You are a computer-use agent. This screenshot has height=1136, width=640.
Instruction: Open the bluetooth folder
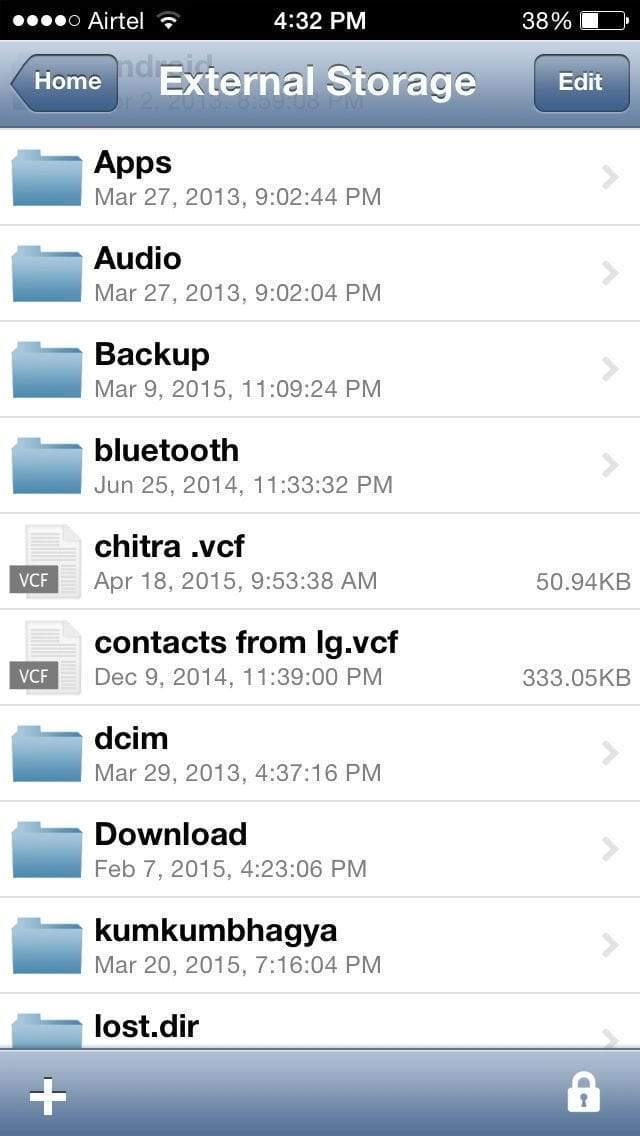[320, 465]
